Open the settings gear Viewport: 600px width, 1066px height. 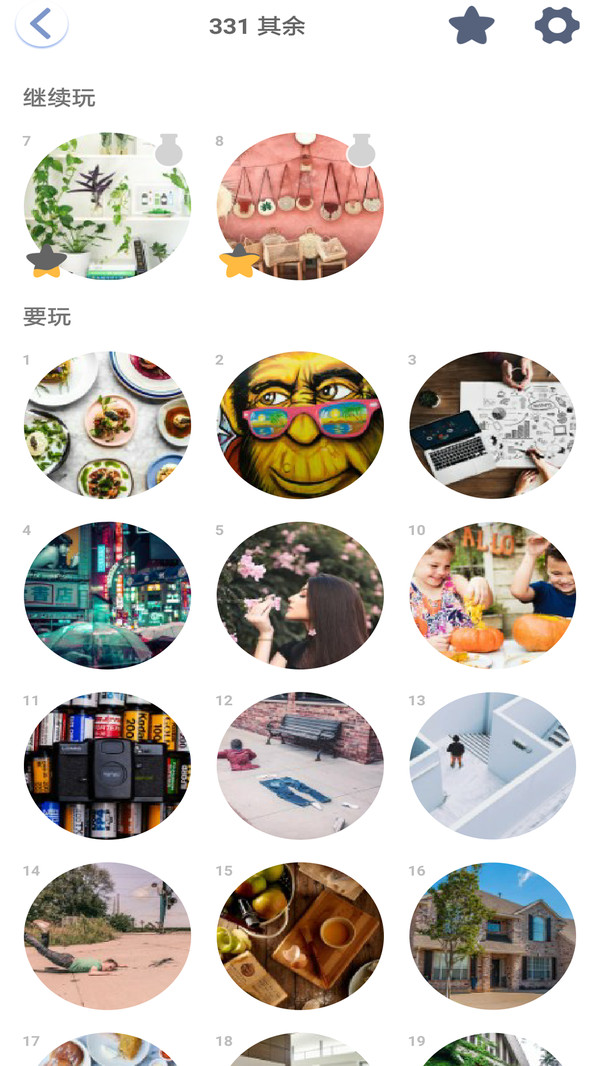pos(557,26)
